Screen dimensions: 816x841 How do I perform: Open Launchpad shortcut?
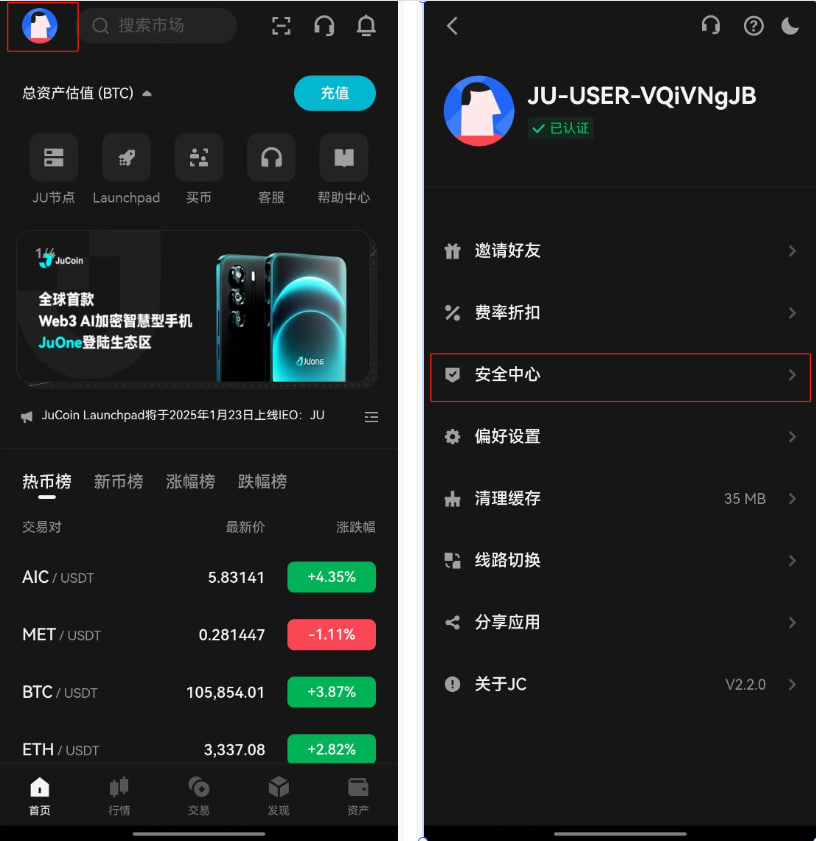point(126,168)
